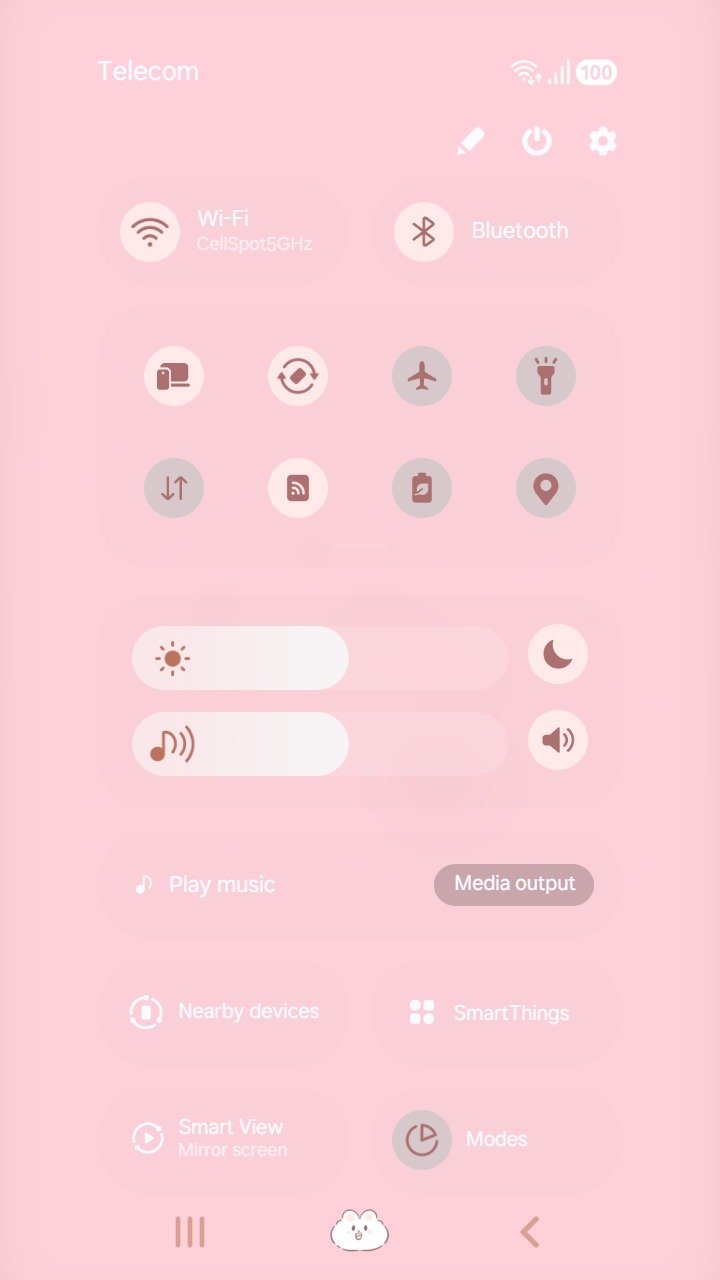The height and width of the screenshot is (1280, 720).
Task: Go back with the navigation bar arrow
Action: (x=530, y=1232)
